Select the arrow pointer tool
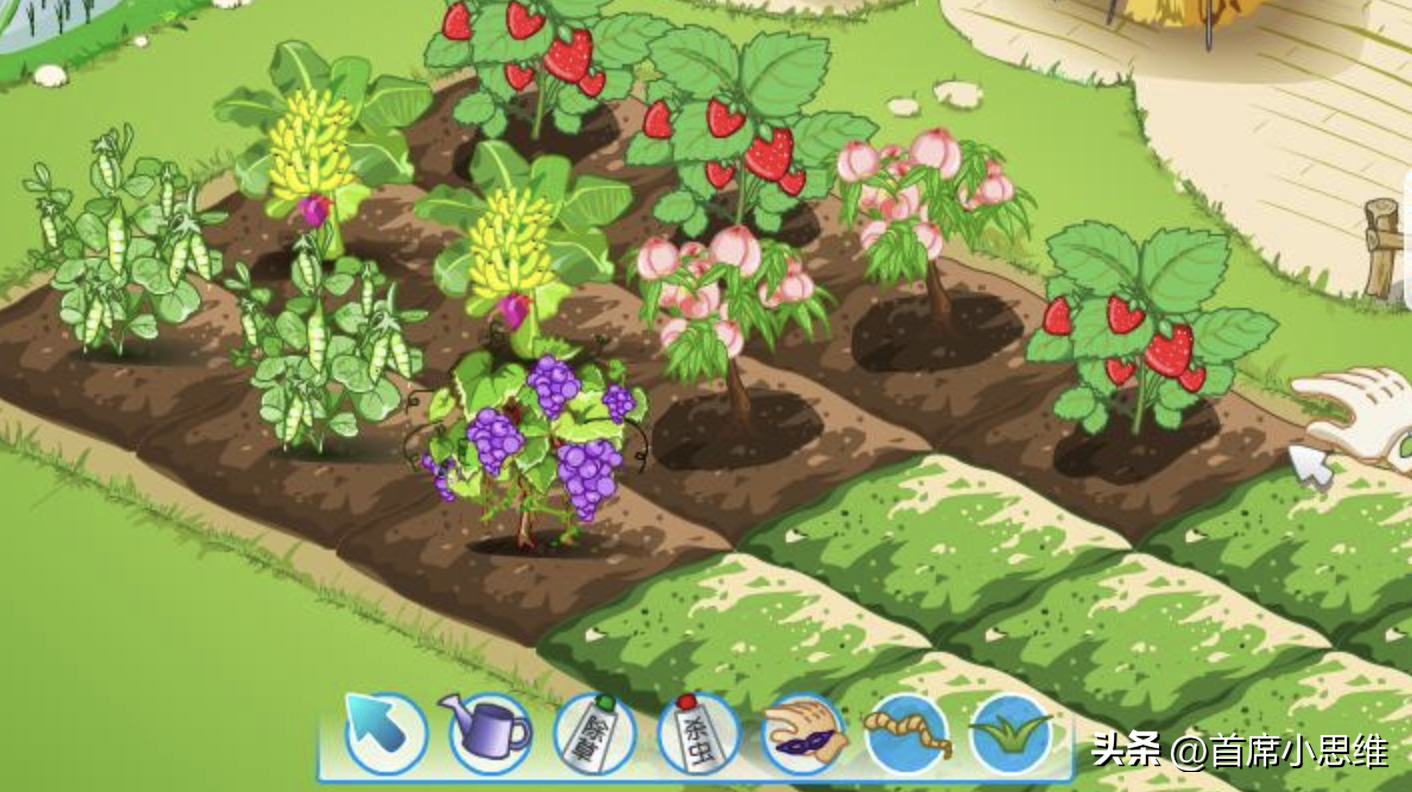This screenshot has height=792, width=1412. [385, 734]
